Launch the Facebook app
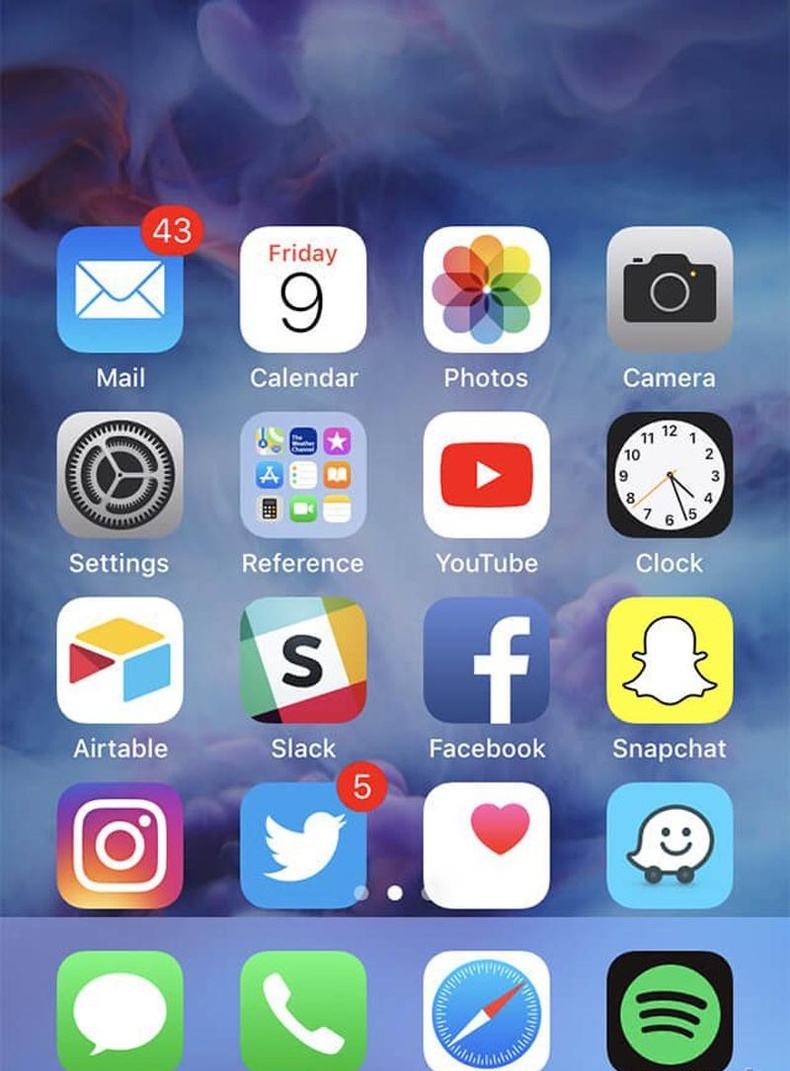The image size is (790, 1071). tap(486, 660)
